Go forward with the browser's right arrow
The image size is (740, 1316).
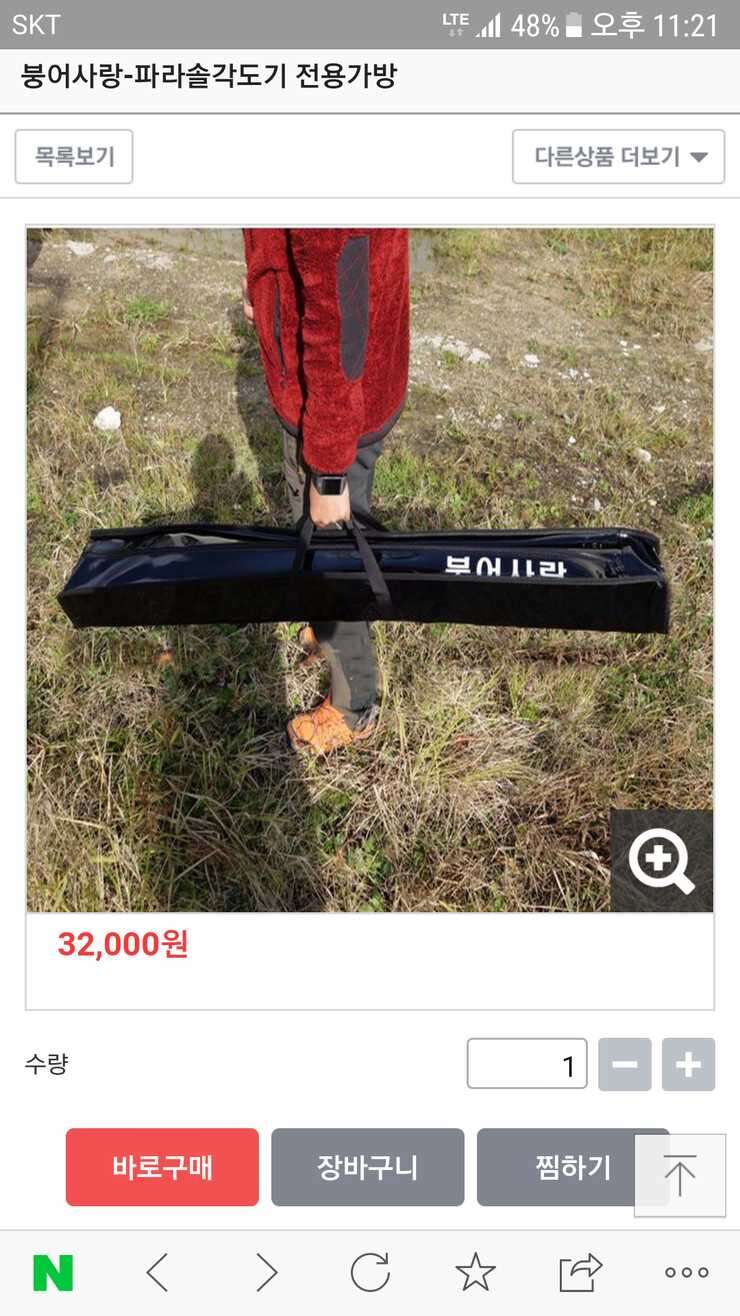pyautogui.click(x=266, y=1273)
